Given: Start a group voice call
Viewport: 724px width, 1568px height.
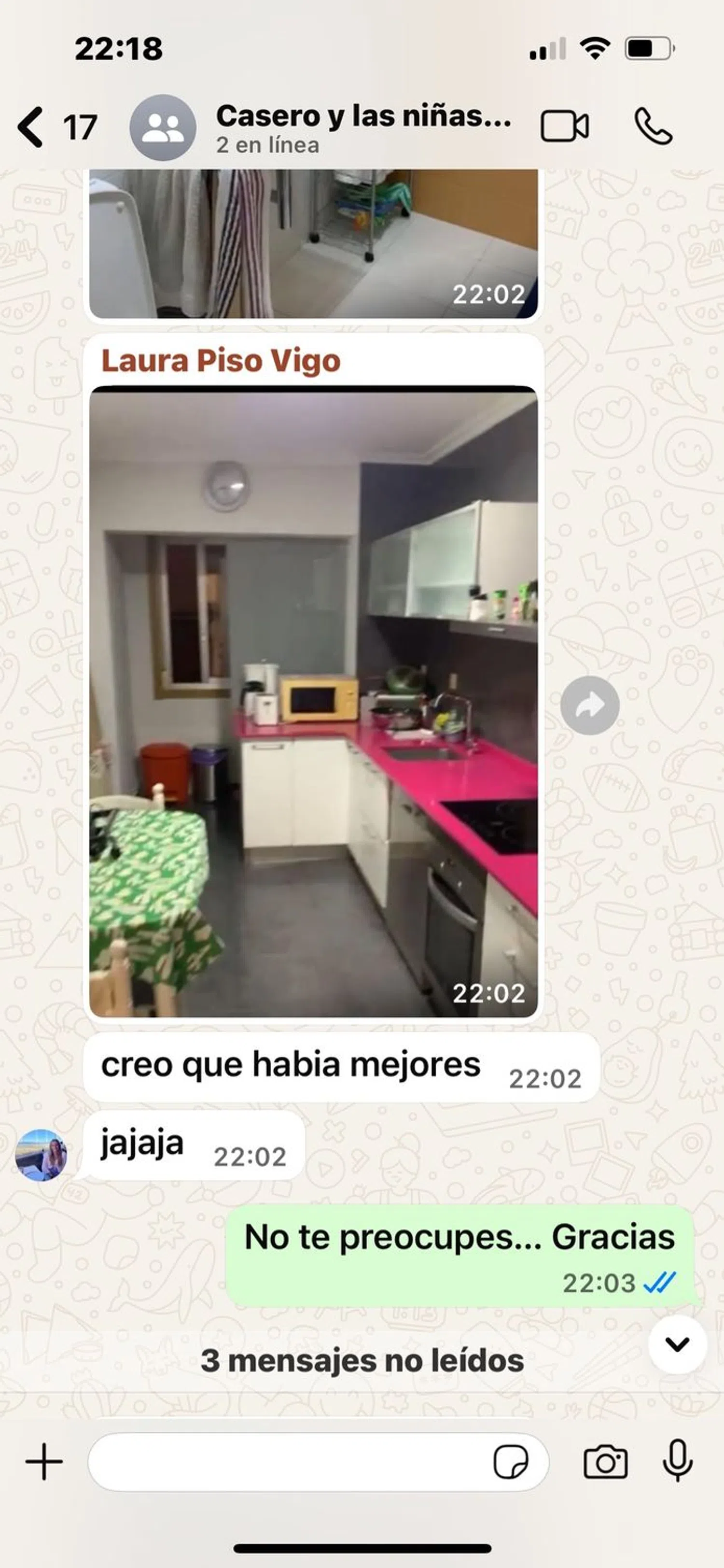Looking at the screenshot, I should (654, 127).
